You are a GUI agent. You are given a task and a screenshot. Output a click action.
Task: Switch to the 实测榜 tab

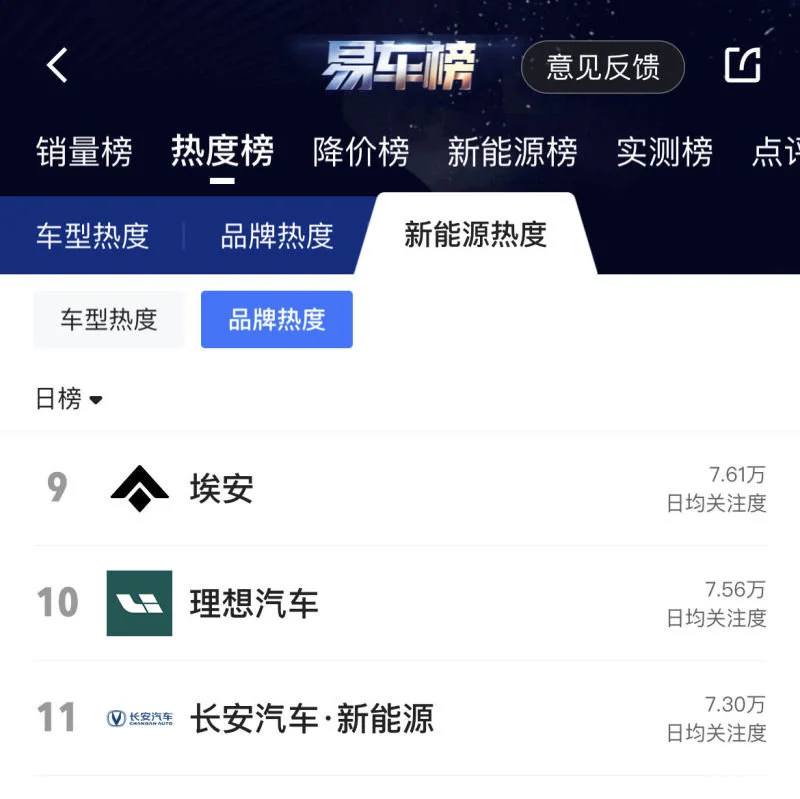[x=664, y=152]
